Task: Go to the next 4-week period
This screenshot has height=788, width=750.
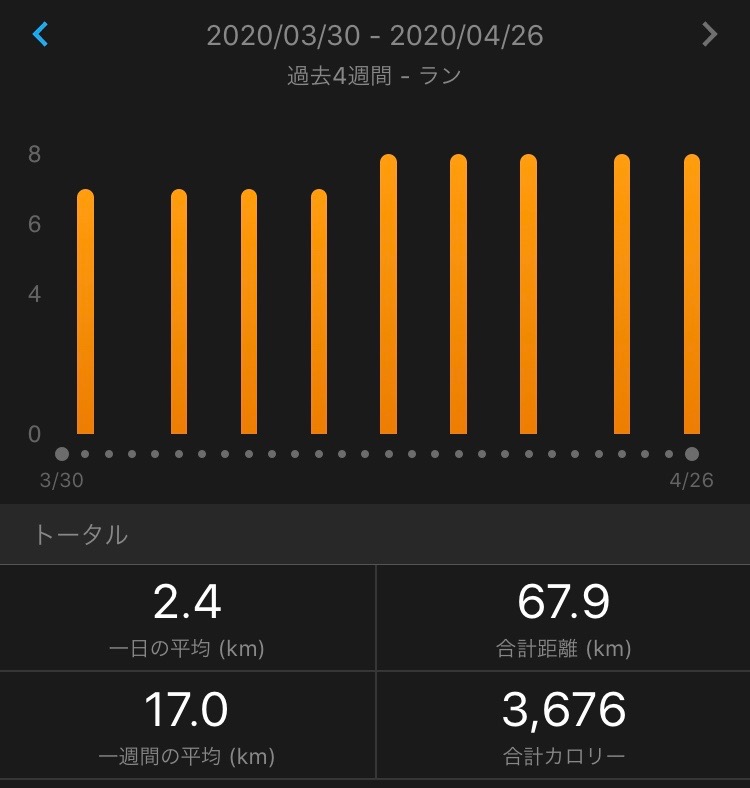Action: click(x=710, y=35)
